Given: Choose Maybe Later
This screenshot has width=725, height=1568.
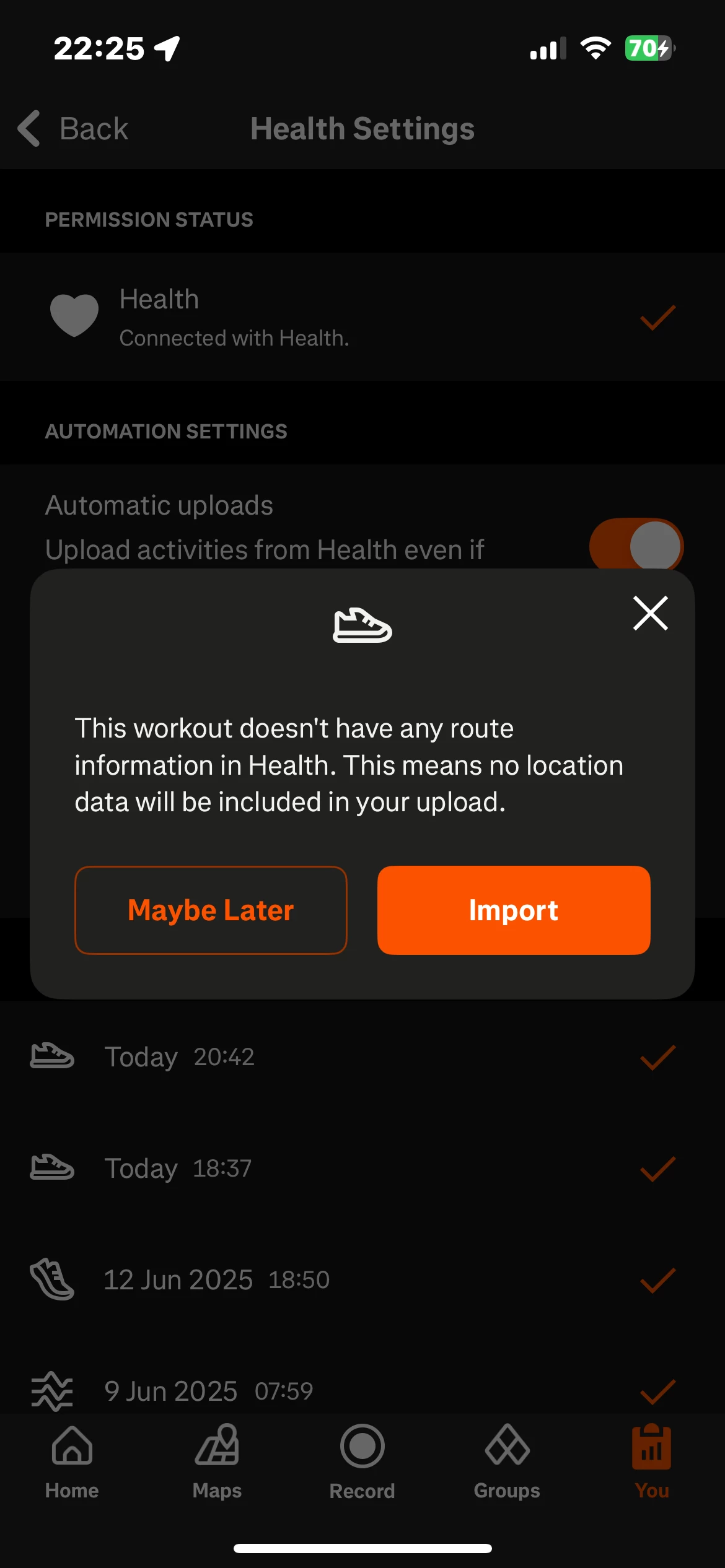Looking at the screenshot, I should click(x=211, y=910).
